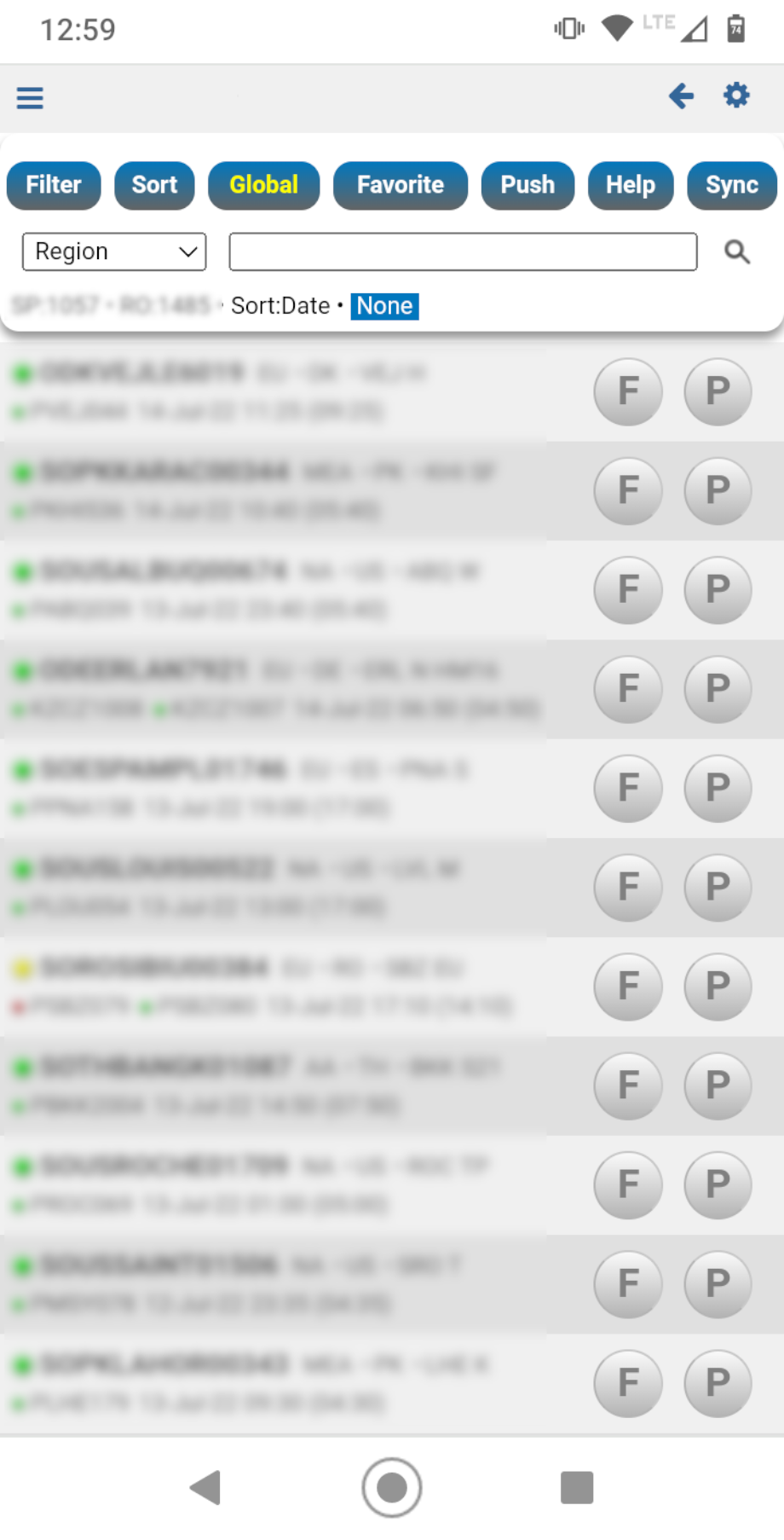The image size is (784, 1540).
Task: Expand the Region dropdown
Action: click(114, 252)
